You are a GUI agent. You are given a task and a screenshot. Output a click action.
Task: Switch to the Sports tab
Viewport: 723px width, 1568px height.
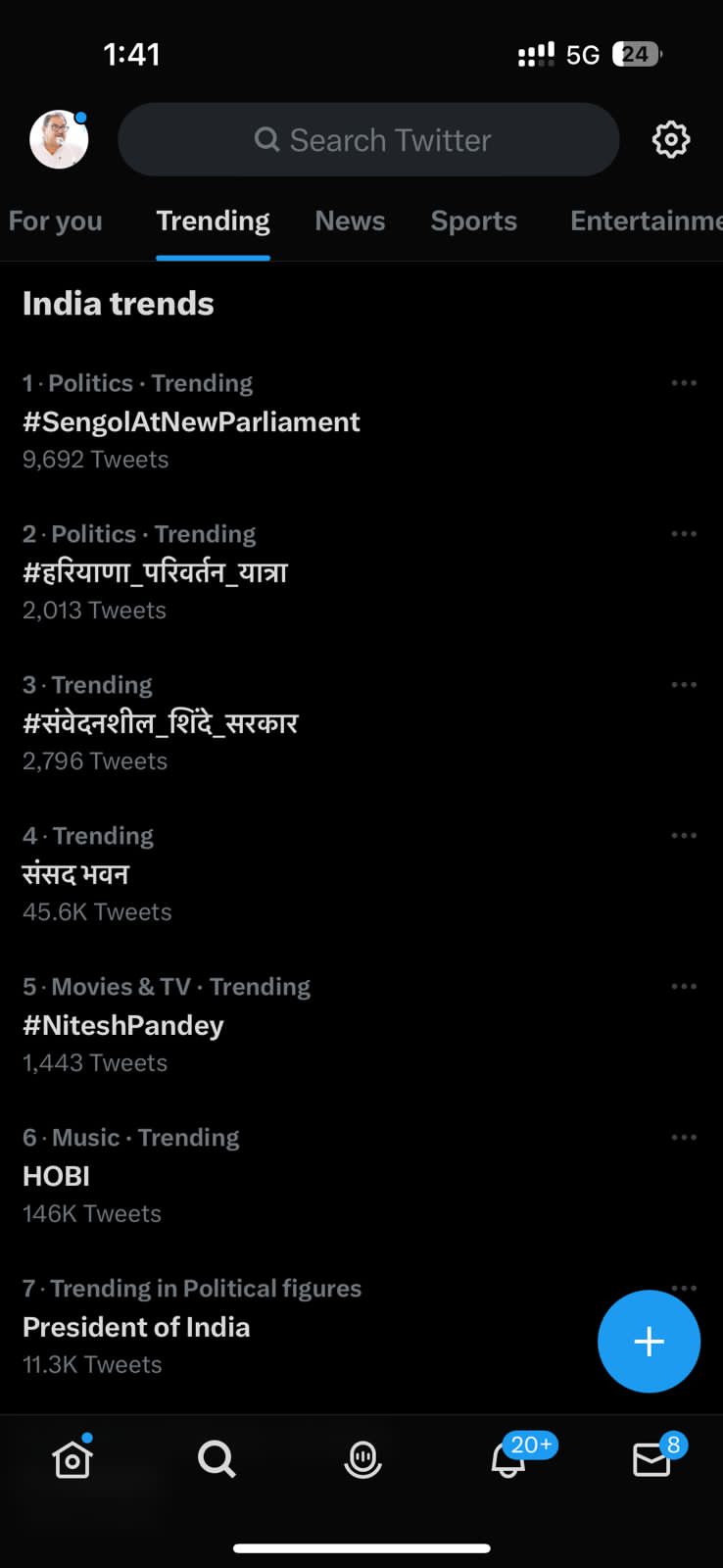473,221
